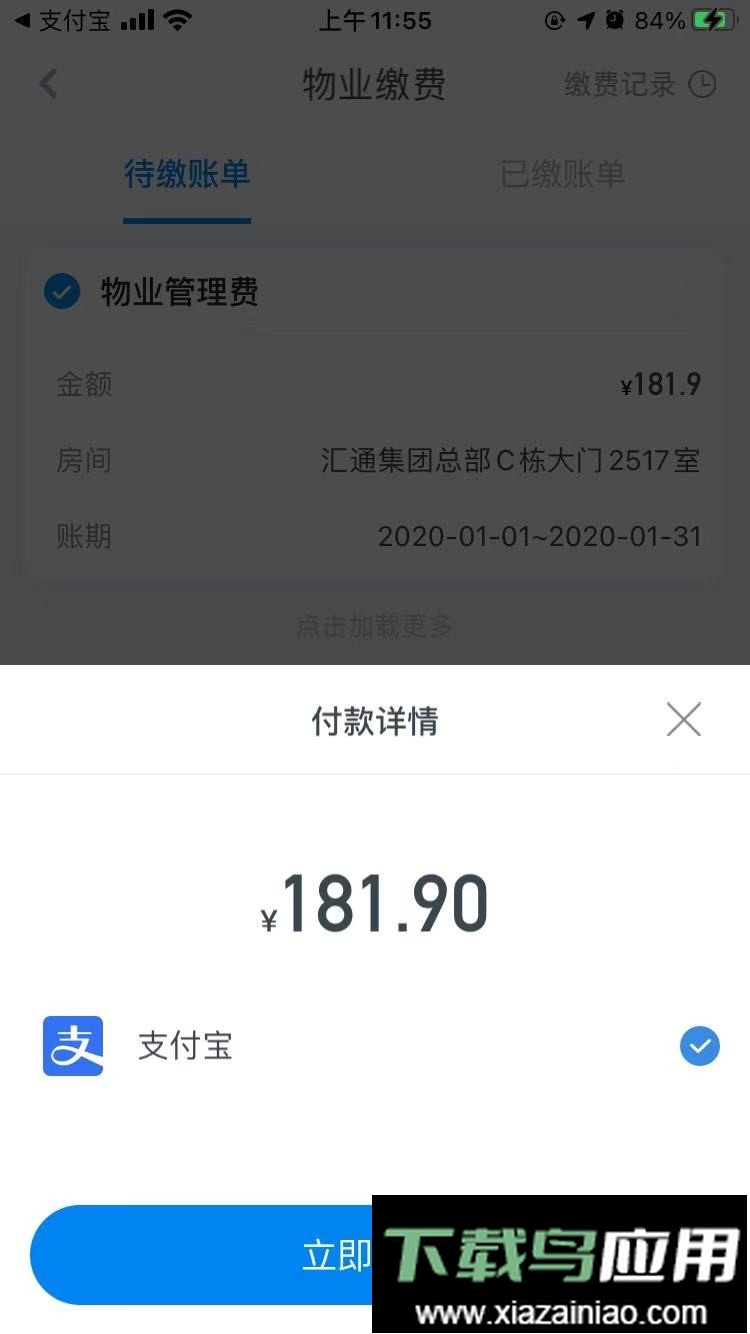Toggle the 支付宝 payment method selection
Screen dimensions: 750x1334
pos(699,1046)
